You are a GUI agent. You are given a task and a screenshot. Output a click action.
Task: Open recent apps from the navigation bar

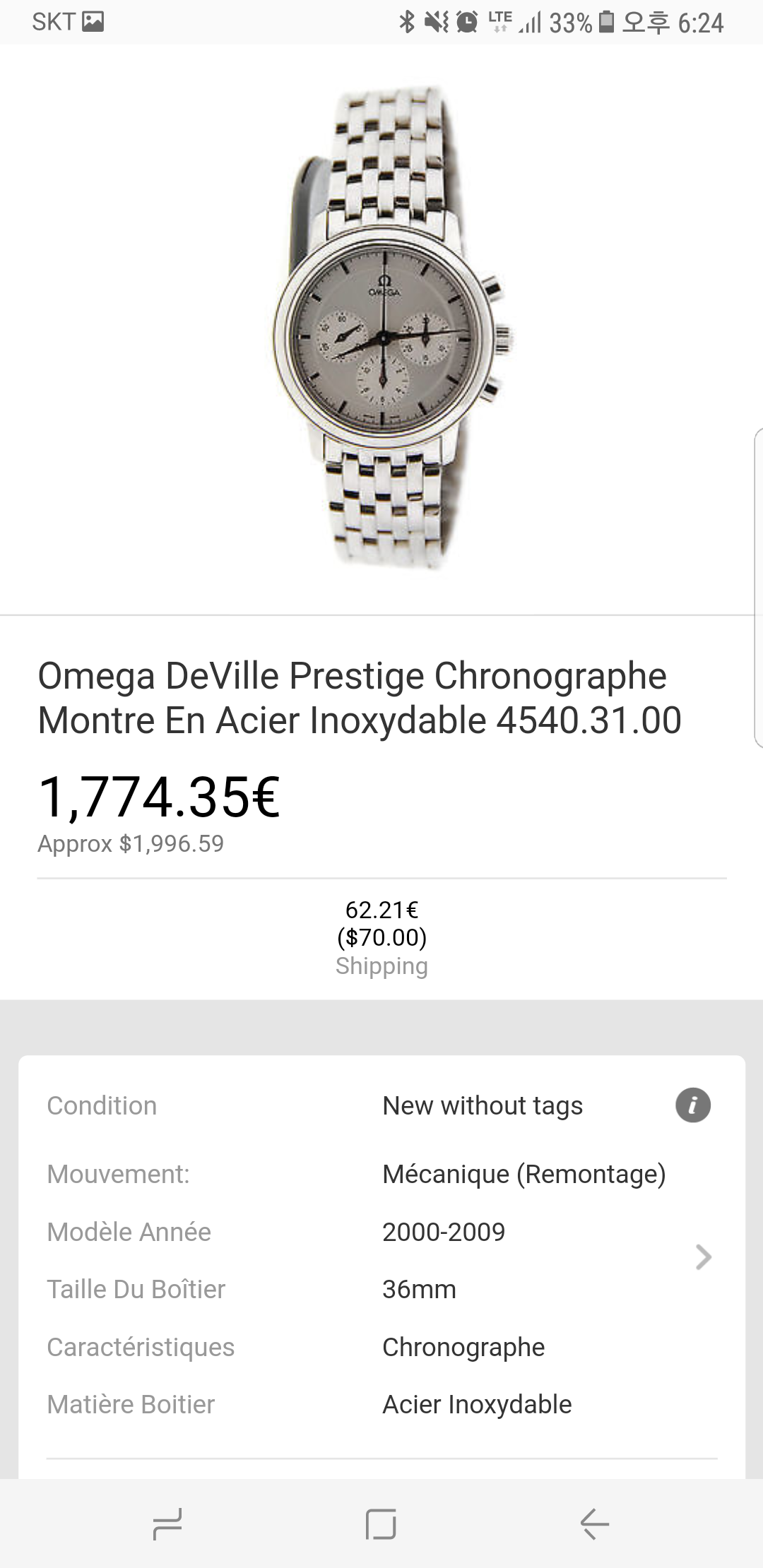click(x=167, y=1524)
